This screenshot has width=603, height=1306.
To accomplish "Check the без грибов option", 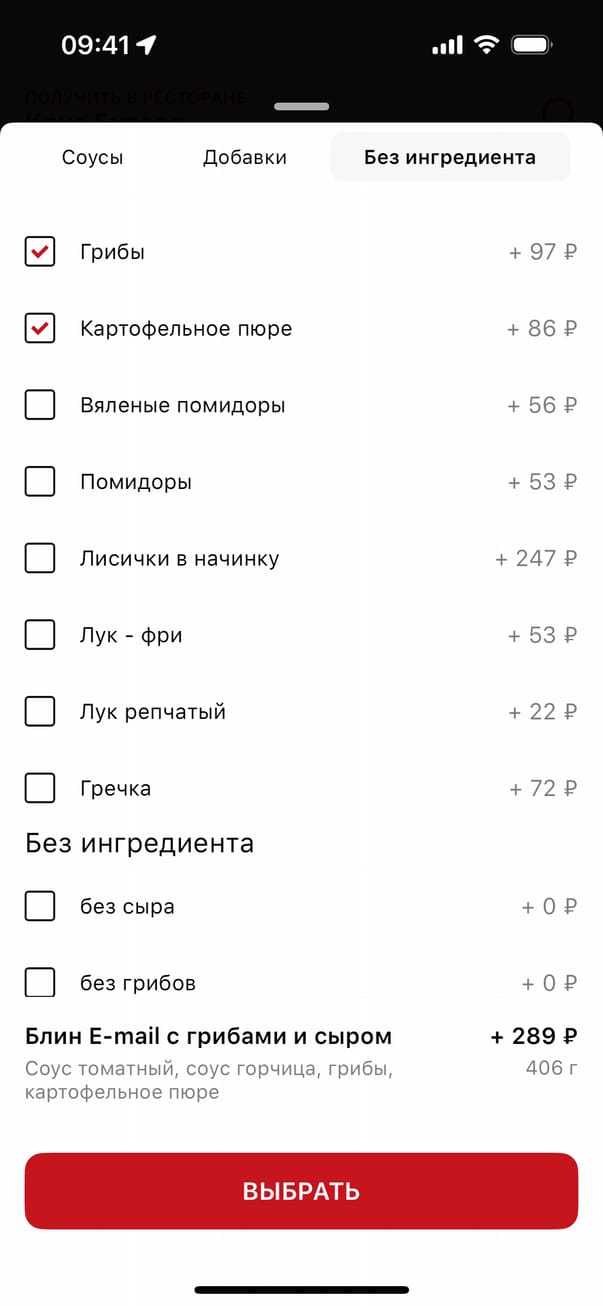I will [x=40, y=982].
